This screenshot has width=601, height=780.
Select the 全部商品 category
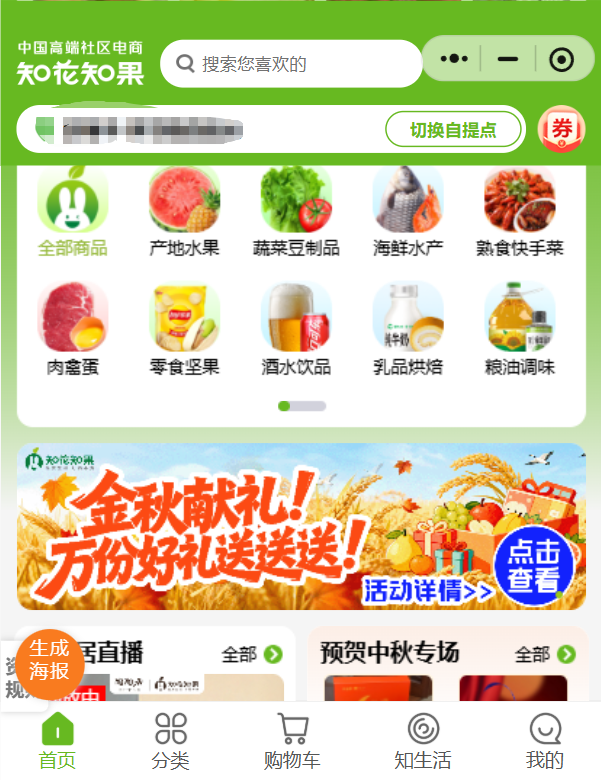72,211
